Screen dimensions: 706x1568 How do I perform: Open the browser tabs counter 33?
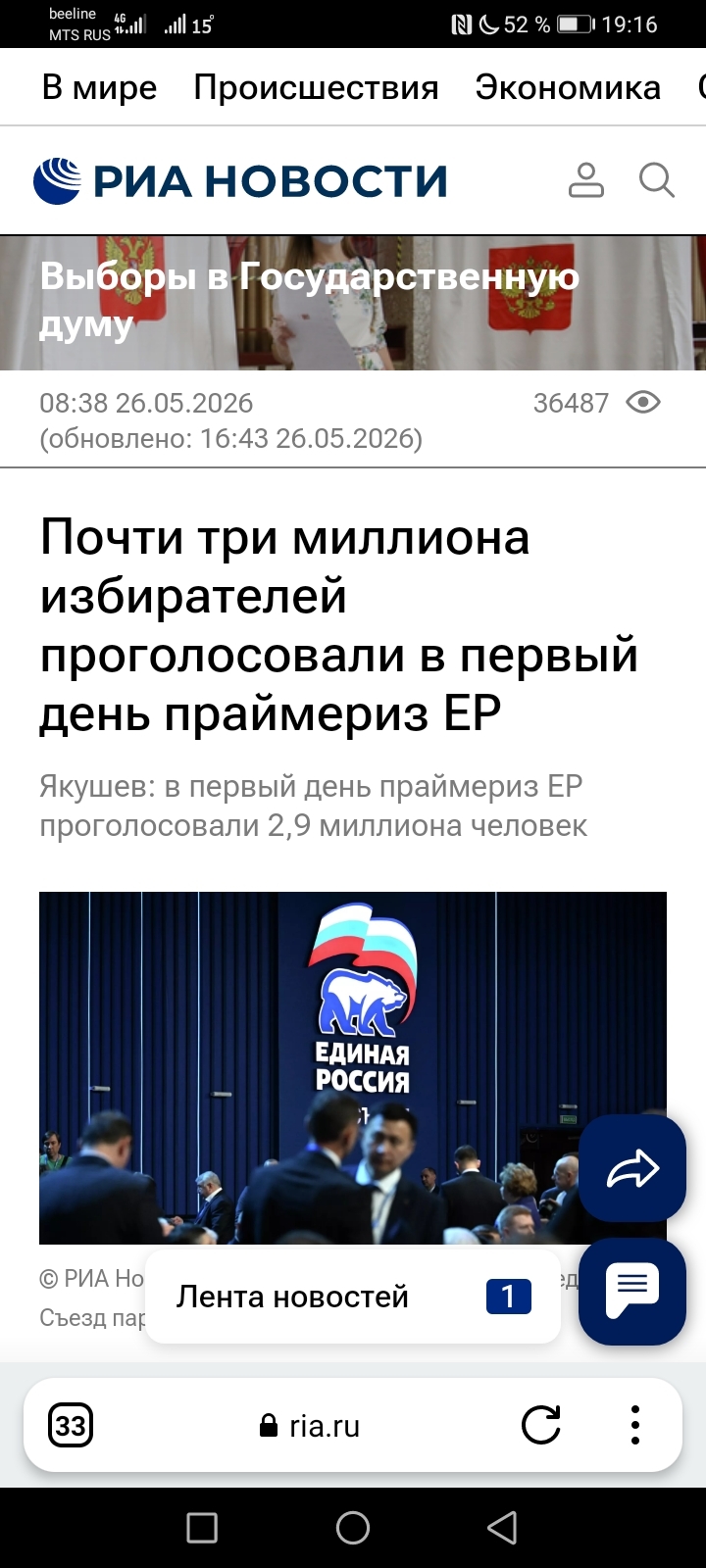[71, 1425]
